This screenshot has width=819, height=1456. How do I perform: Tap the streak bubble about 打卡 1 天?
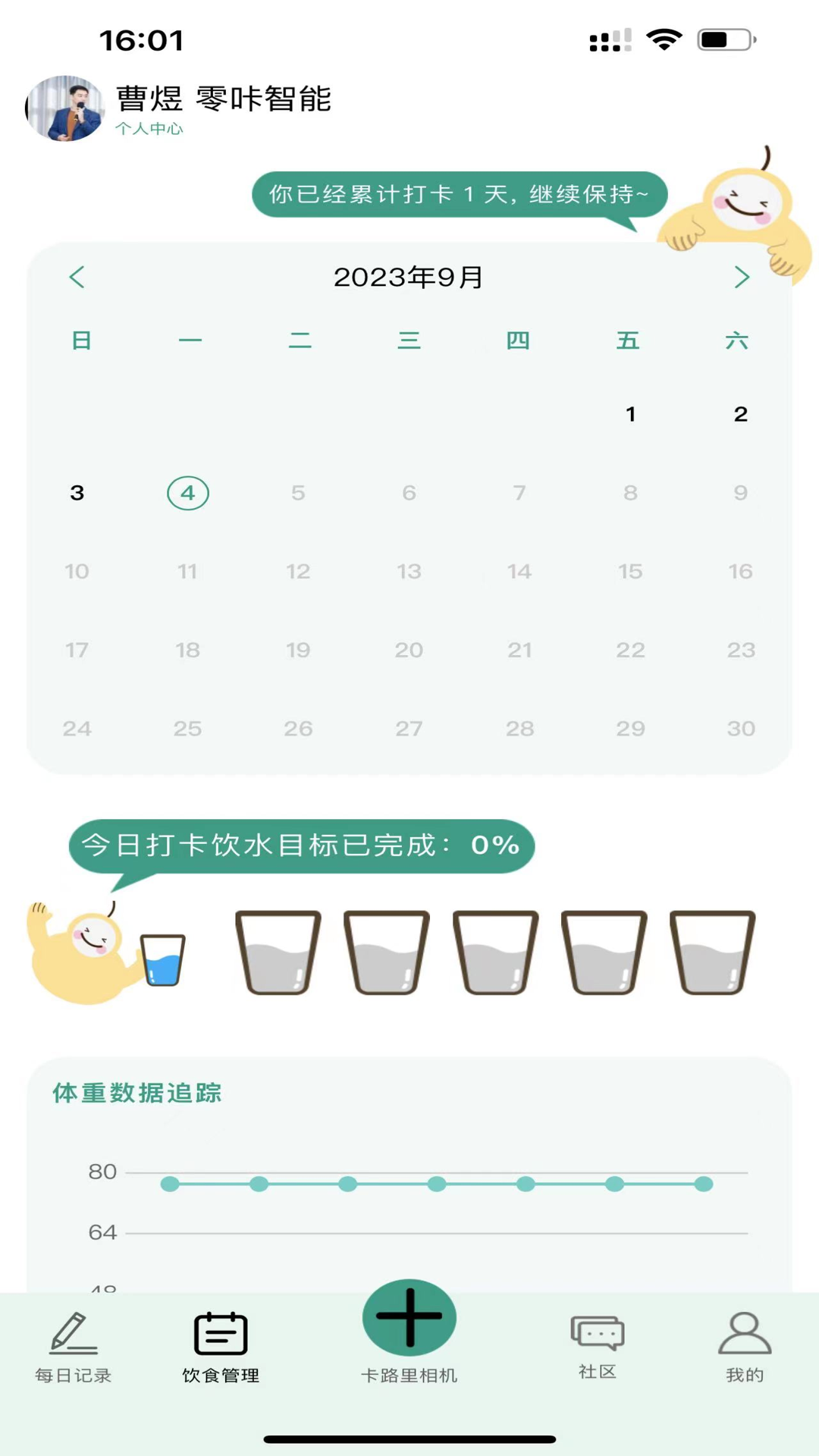[x=459, y=194]
